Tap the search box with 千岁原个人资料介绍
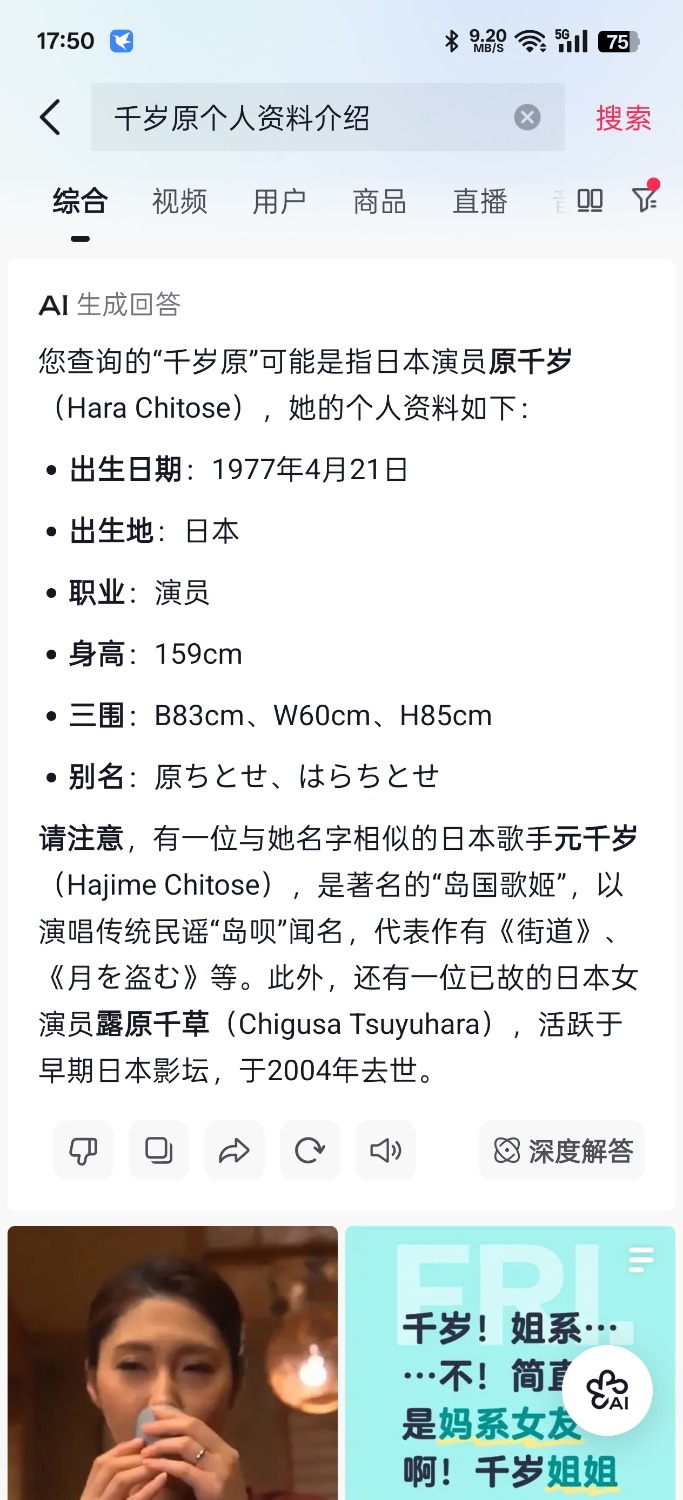The image size is (683, 1500). (300, 118)
